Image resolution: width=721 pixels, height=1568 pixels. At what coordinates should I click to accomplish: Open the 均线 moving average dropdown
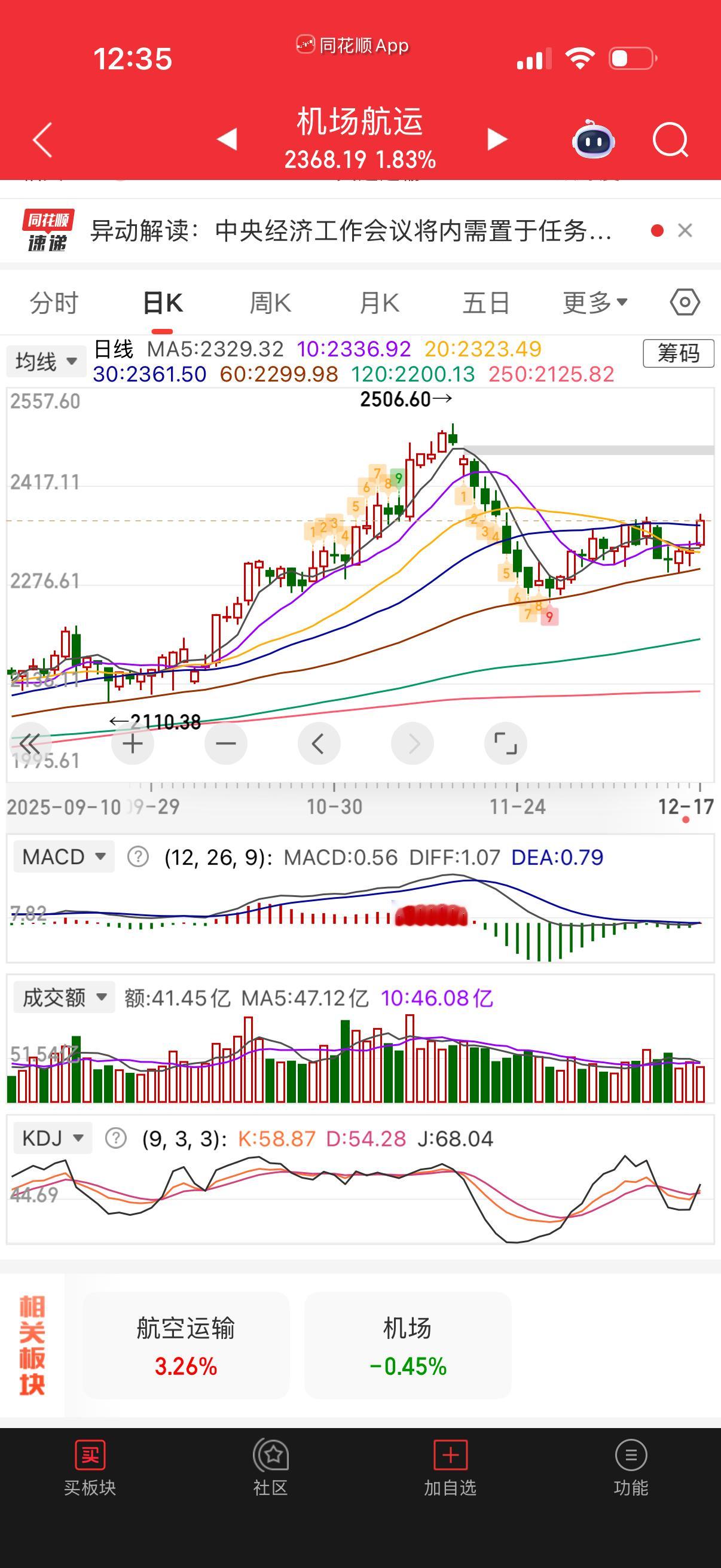click(x=45, y=361)
